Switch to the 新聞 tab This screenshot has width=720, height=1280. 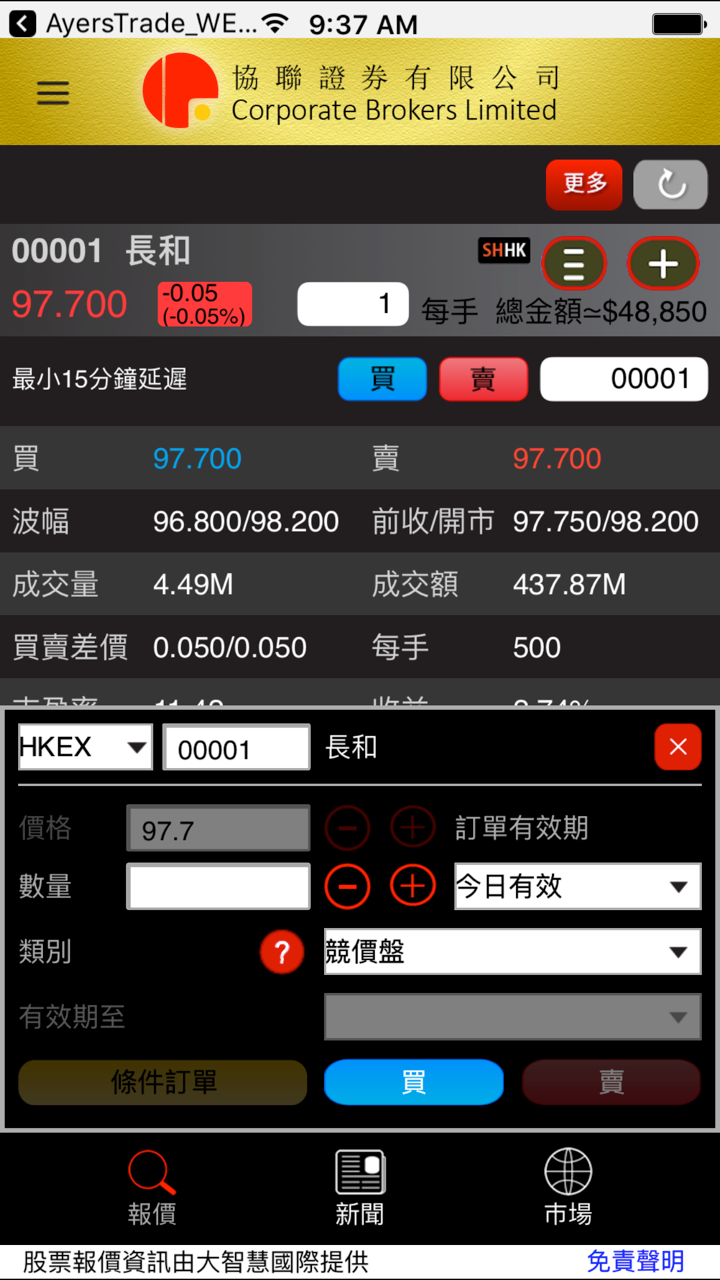click(x=360, y=1188)
